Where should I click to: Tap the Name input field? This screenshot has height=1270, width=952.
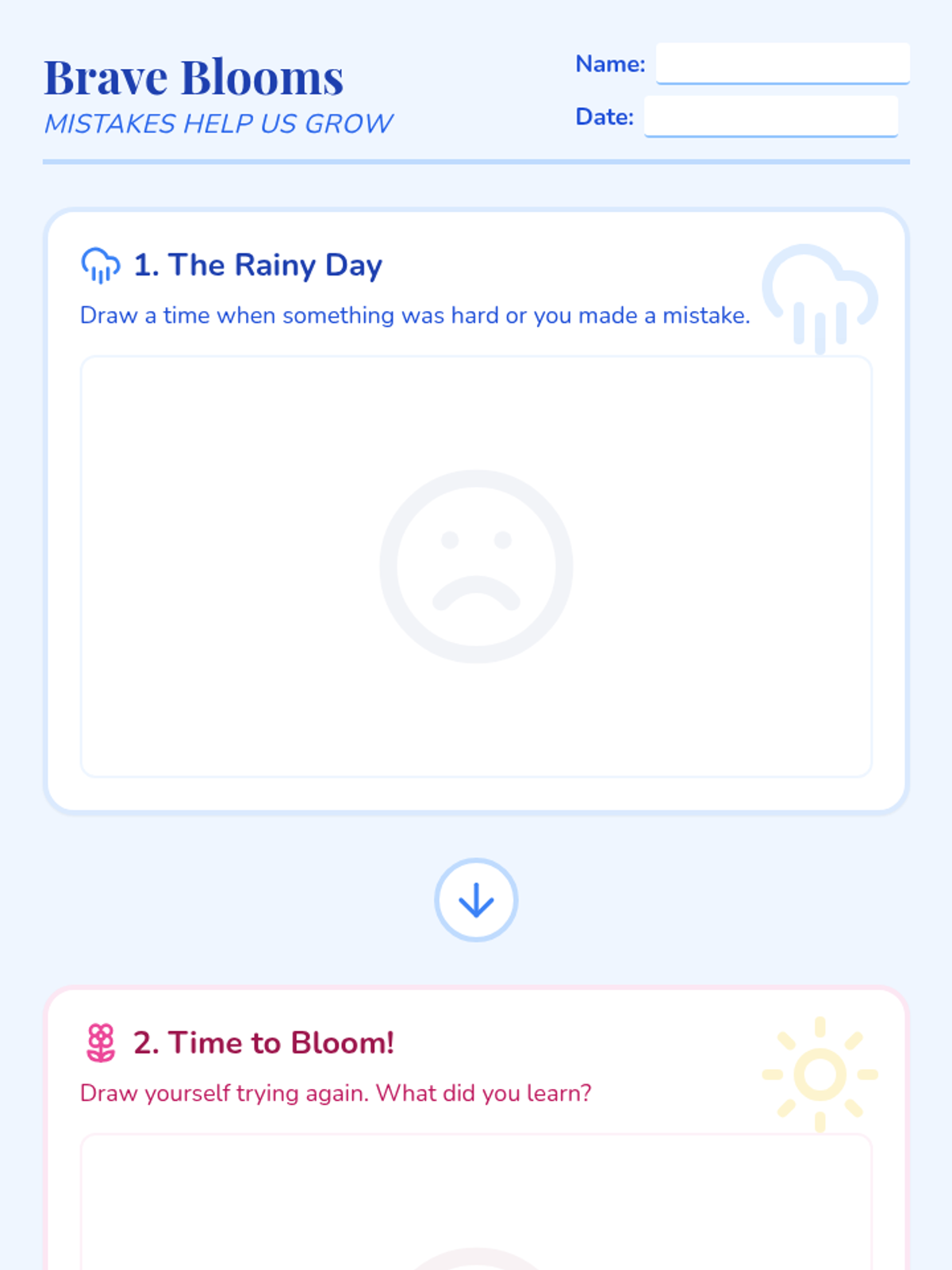[x=782, y=63]
